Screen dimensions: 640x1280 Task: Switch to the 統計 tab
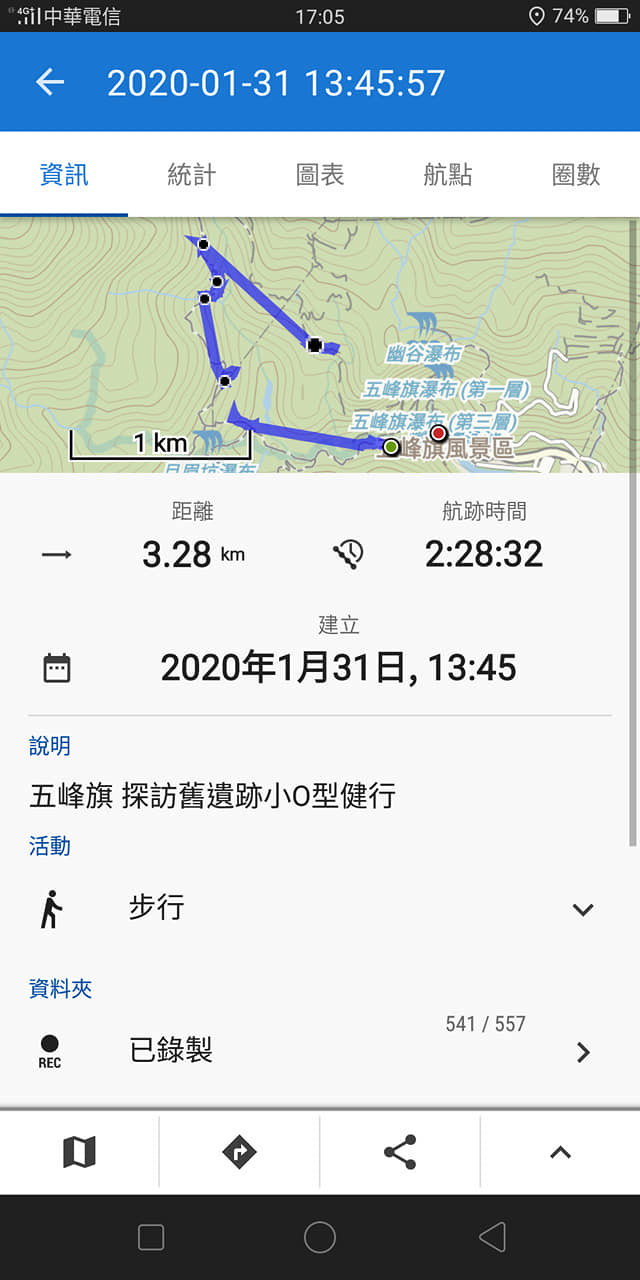coord(192,174)
